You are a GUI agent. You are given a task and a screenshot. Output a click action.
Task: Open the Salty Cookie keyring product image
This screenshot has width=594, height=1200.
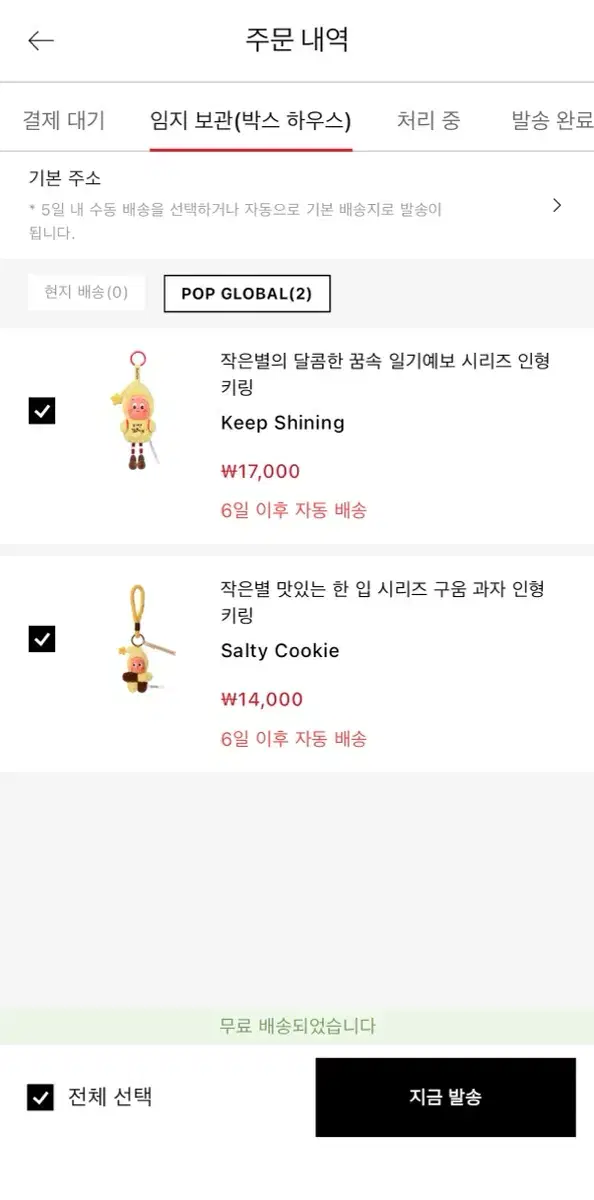click(x=146, y=639)
